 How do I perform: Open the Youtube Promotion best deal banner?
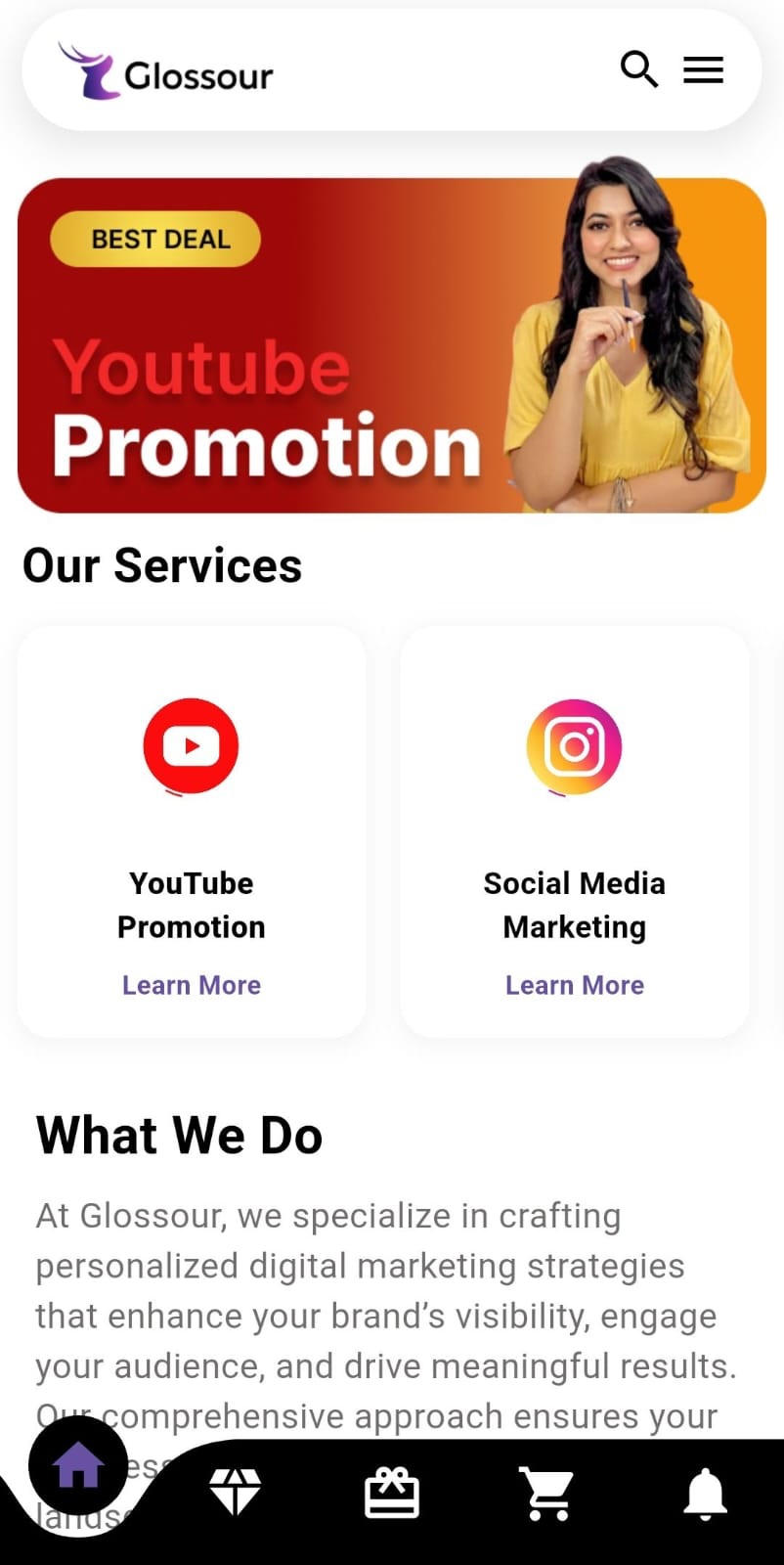coord(391,345)
